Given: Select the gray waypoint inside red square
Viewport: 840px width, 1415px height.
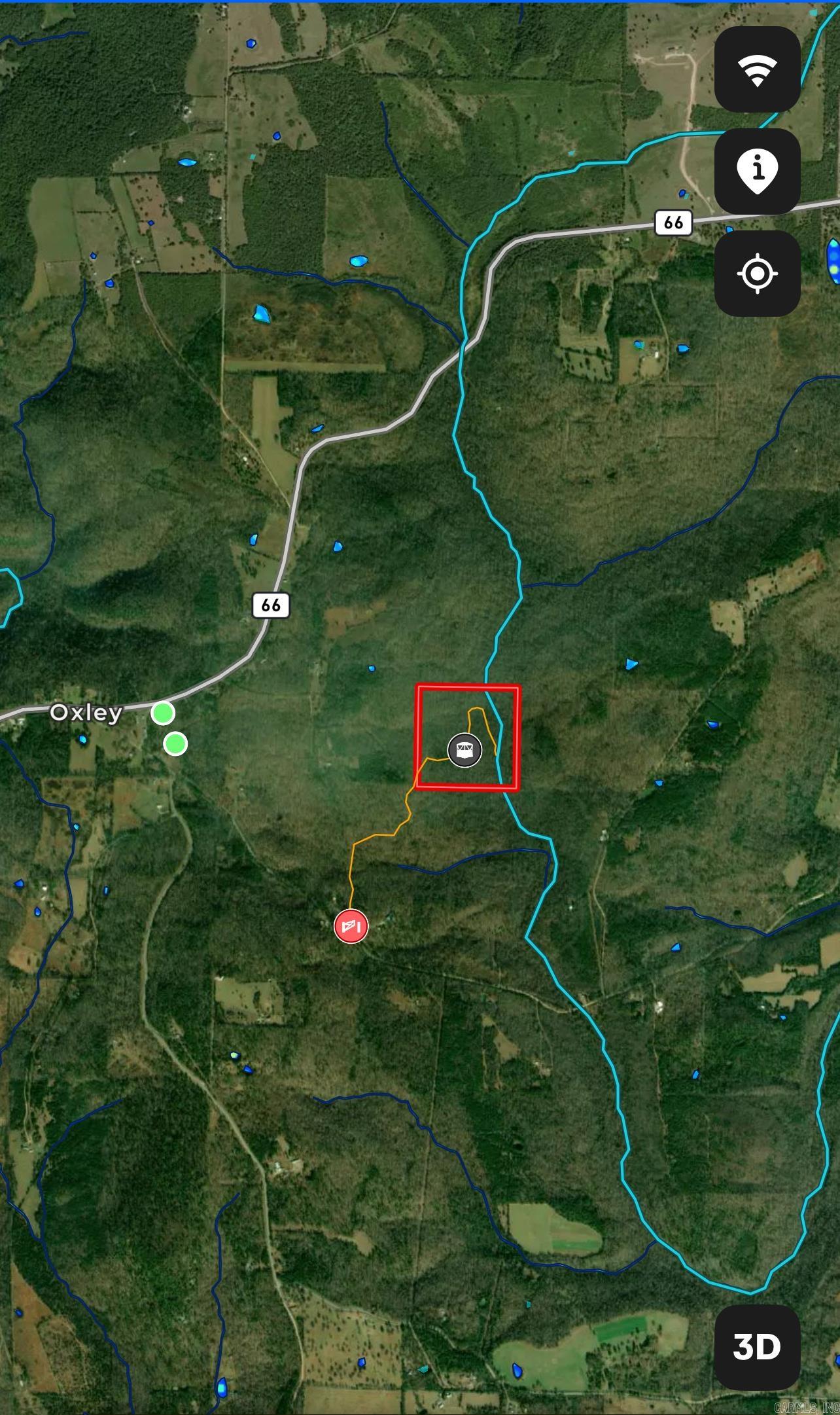Looking at the screenshot, I should (464, 750).
